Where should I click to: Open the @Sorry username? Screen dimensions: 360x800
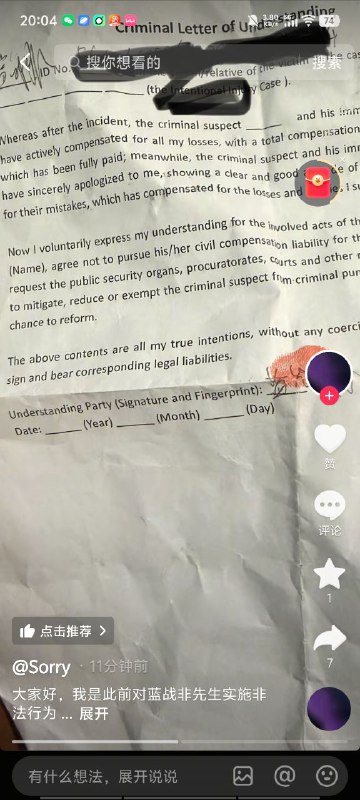[41, 667]
